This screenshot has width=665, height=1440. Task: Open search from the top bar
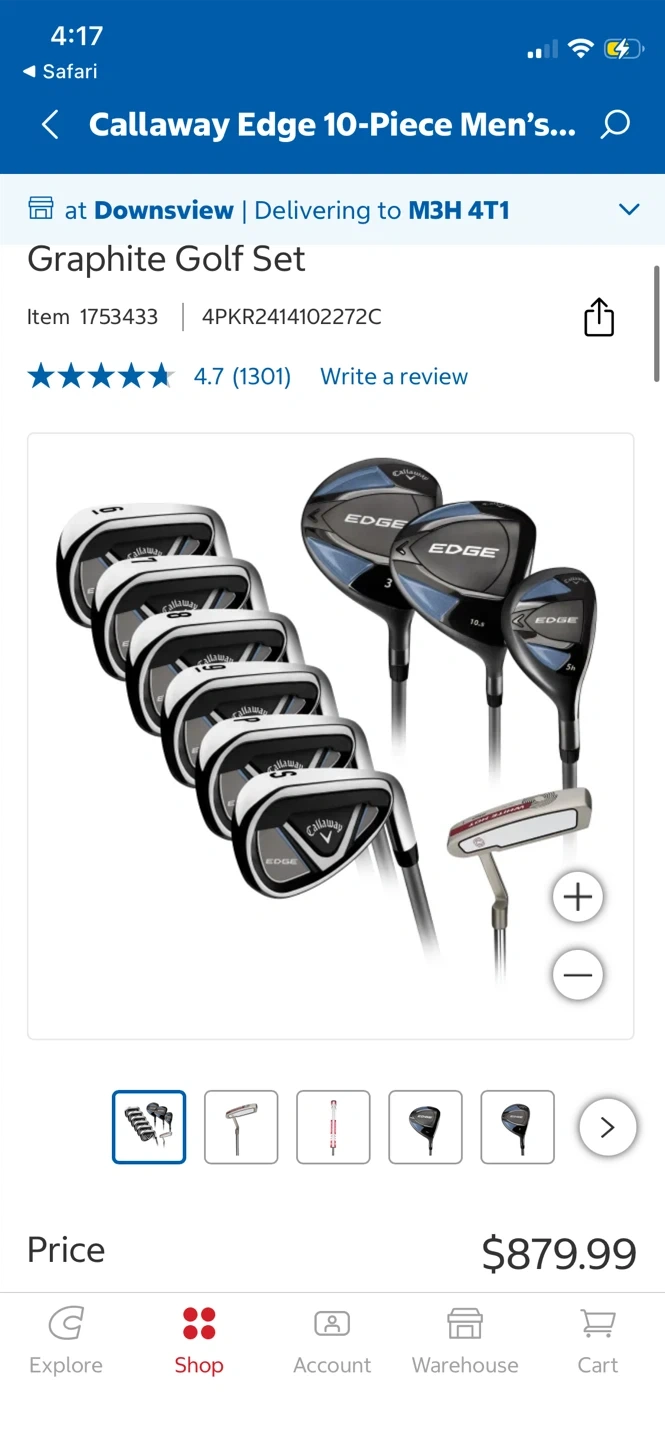tap(615, 125)
